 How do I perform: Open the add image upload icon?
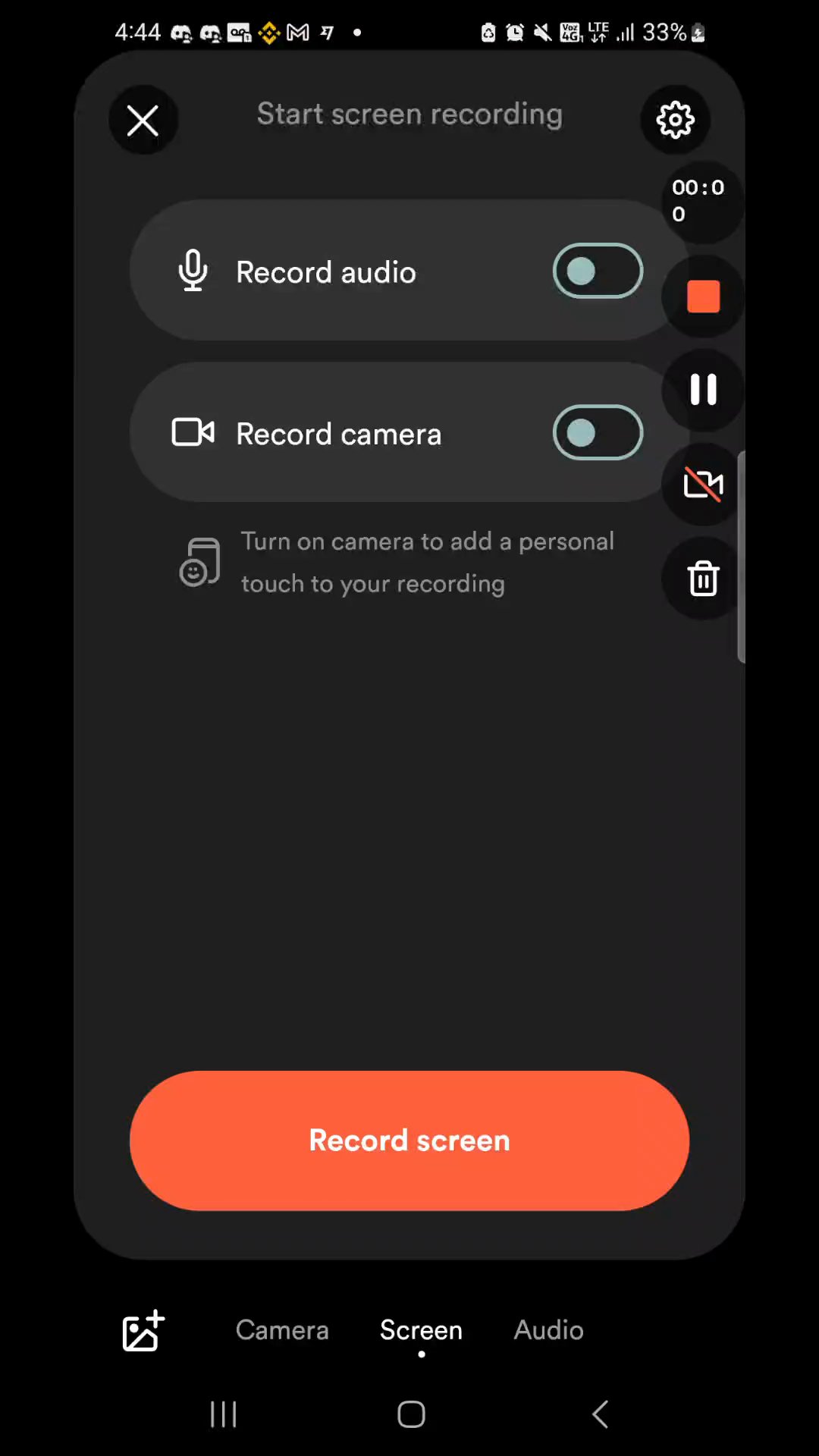(143, 1331)
